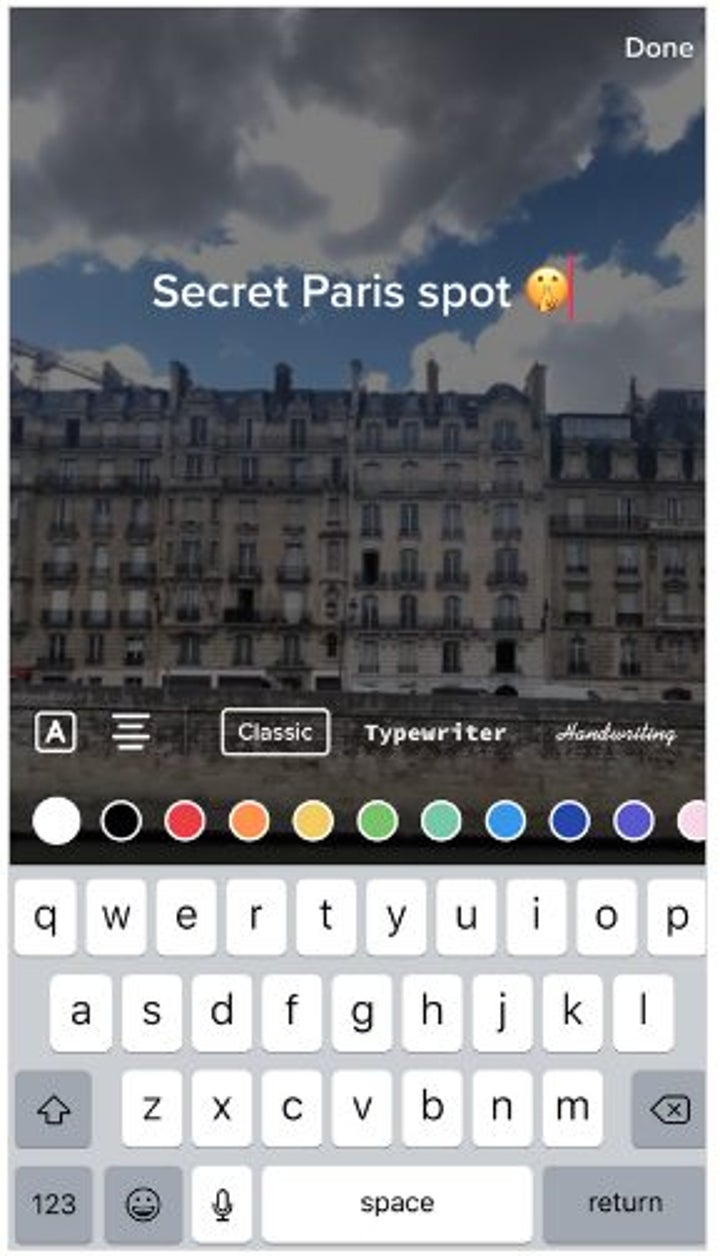Choose the purple color swatch
The width and height of the screenshot is (720, 1256).
point(633,821)
